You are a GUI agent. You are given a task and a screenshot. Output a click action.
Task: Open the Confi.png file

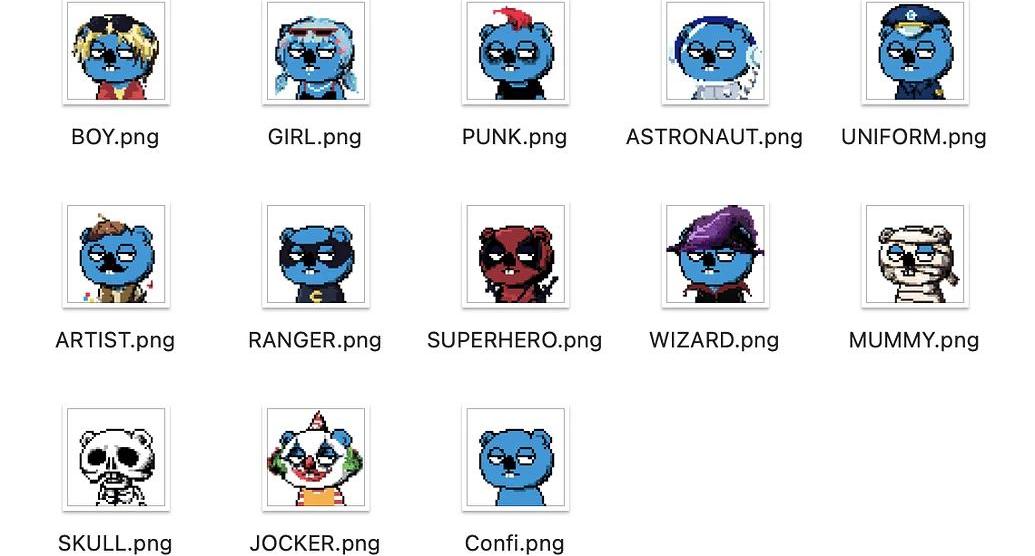pos(515,458)
